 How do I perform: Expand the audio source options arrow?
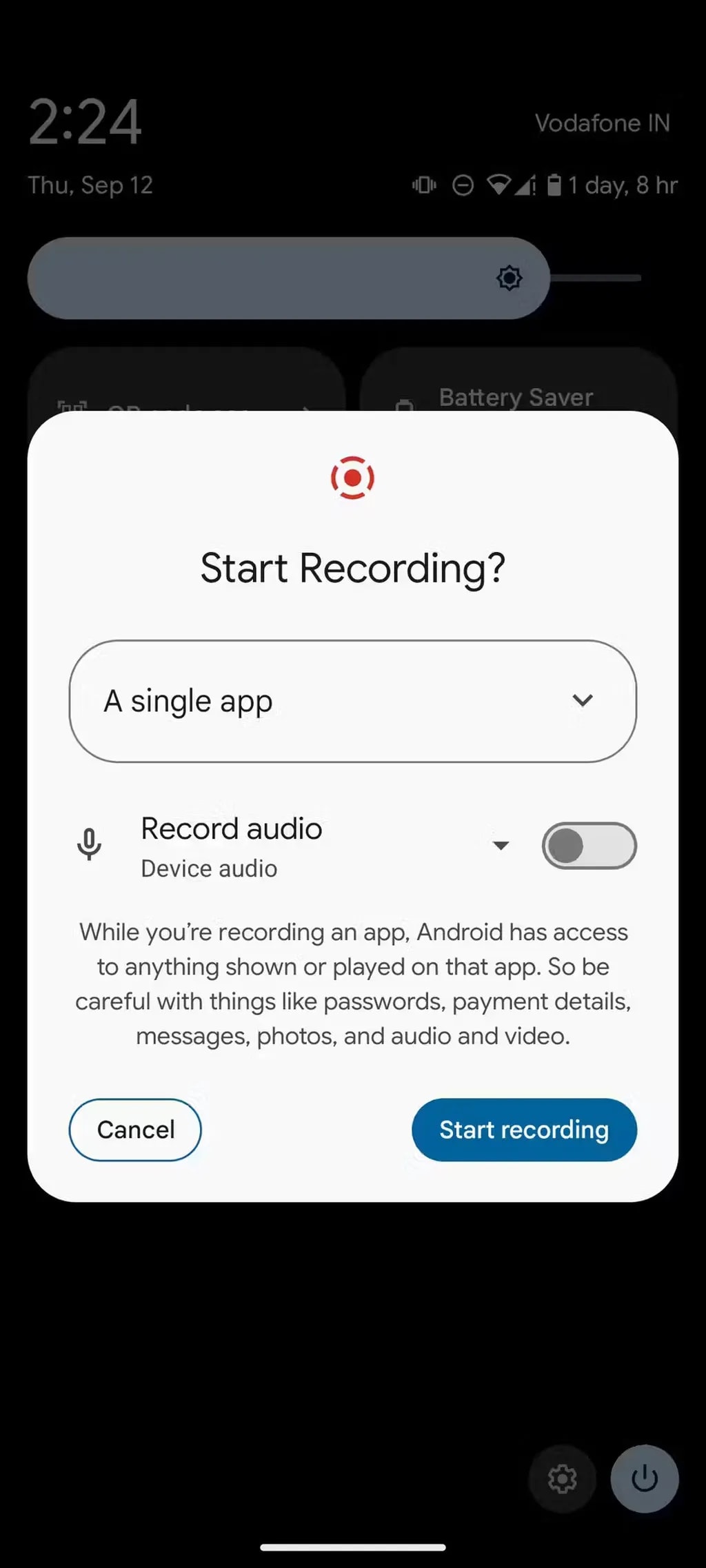pyautogui.click(x=501, y=846)
